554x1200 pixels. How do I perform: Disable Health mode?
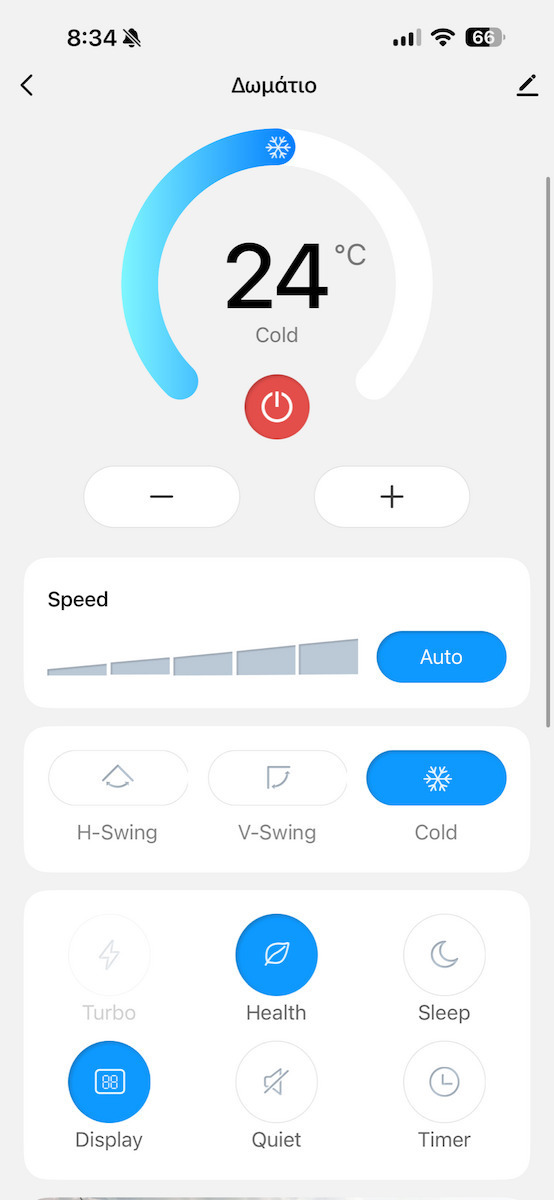pos(277,955)
